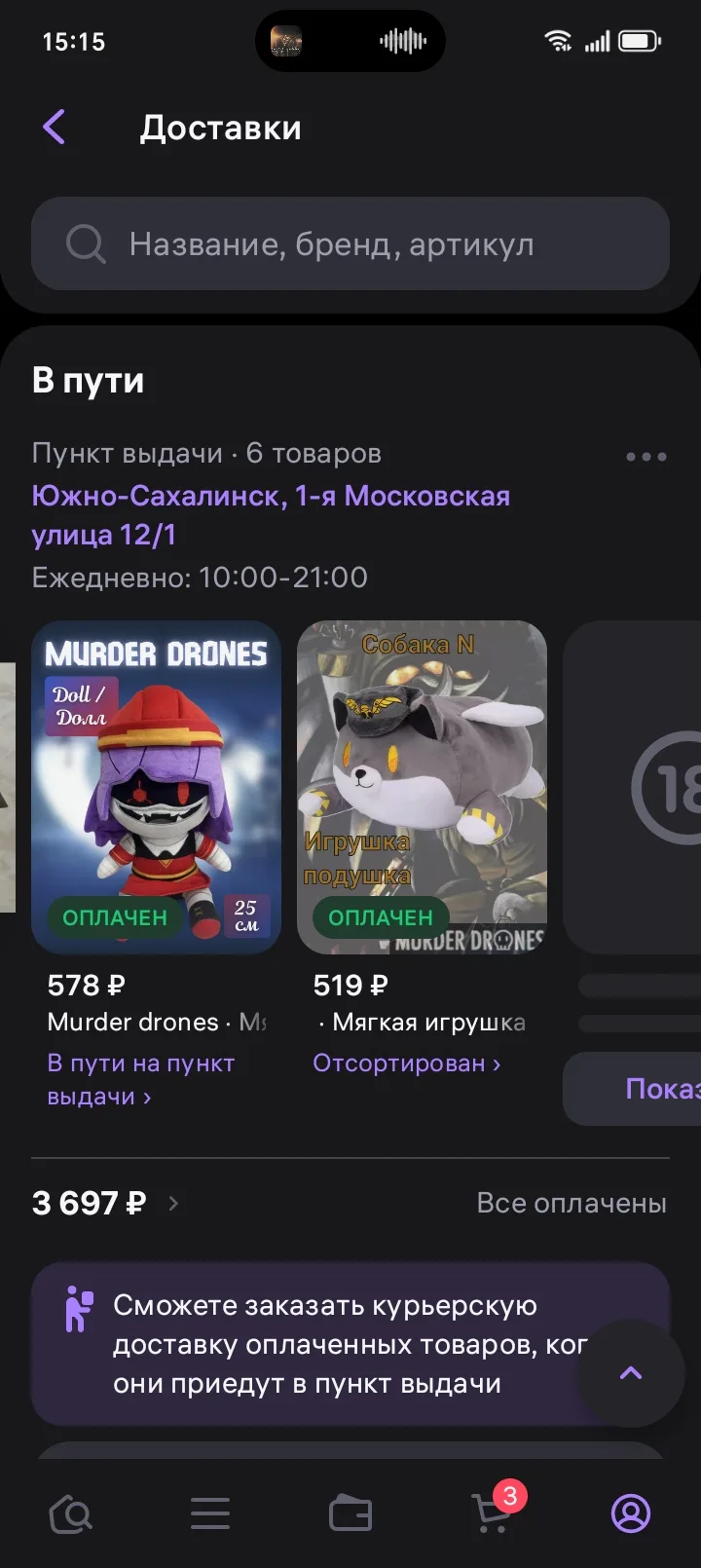Switch to the wallet tab
Image resolution: width=701 pixels, height=1568 pixels.
point(350,1513)
